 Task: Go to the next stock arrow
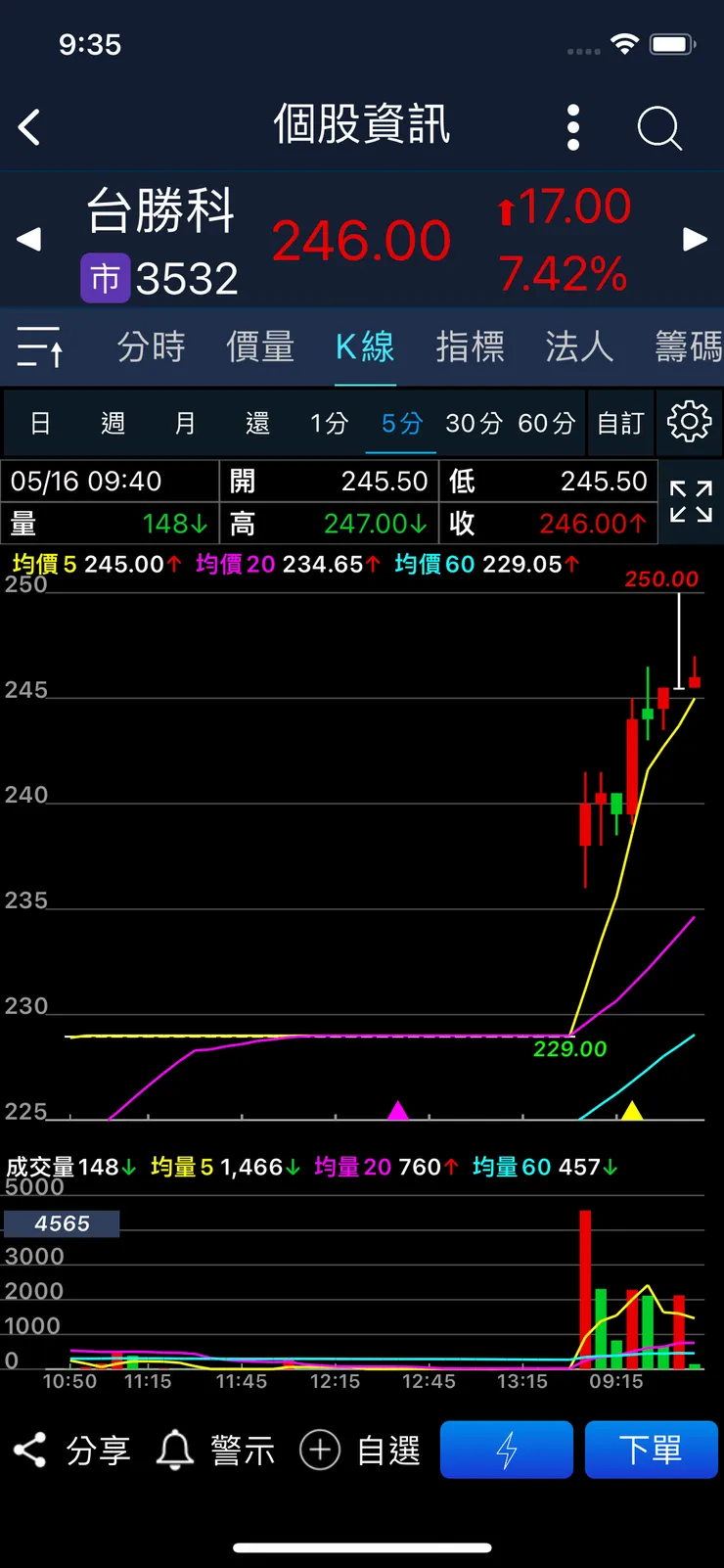coord(695,239)
